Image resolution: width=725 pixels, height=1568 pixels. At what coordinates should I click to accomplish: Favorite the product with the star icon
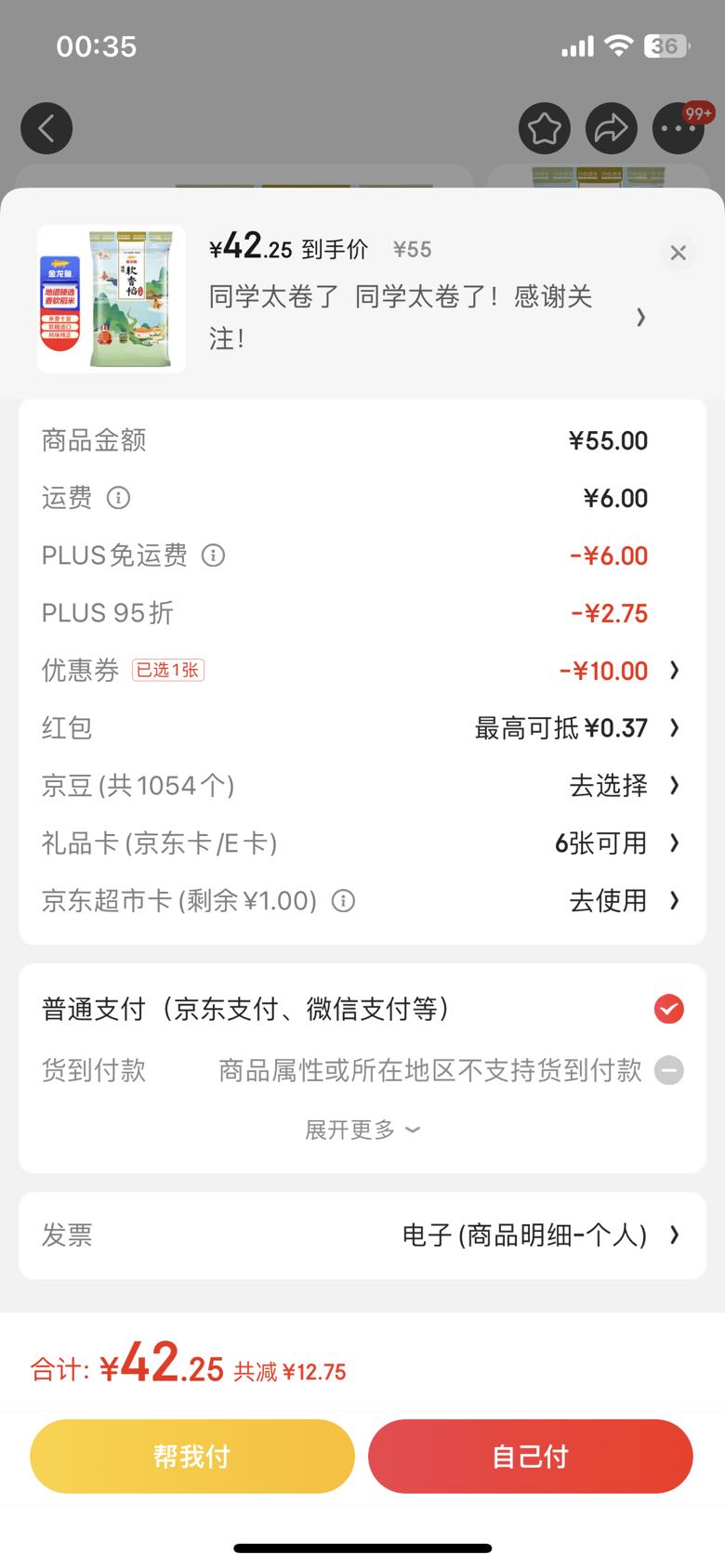(x=544, y=128)
